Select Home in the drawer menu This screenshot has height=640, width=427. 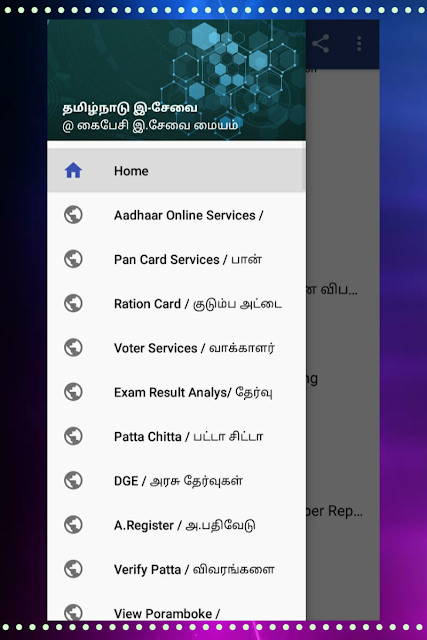pyautogui.click(x=176, y=171)
